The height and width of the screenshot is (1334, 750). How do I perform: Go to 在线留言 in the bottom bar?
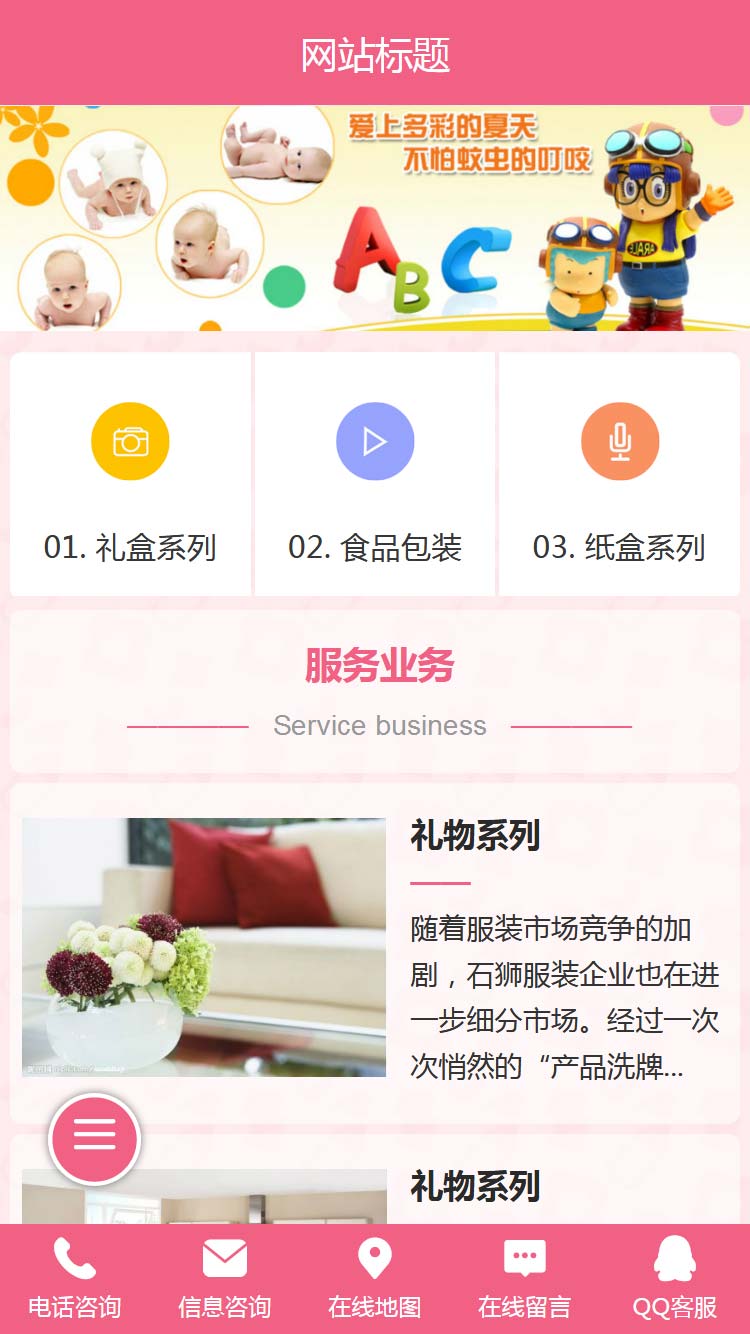[x=525, y=1279]
